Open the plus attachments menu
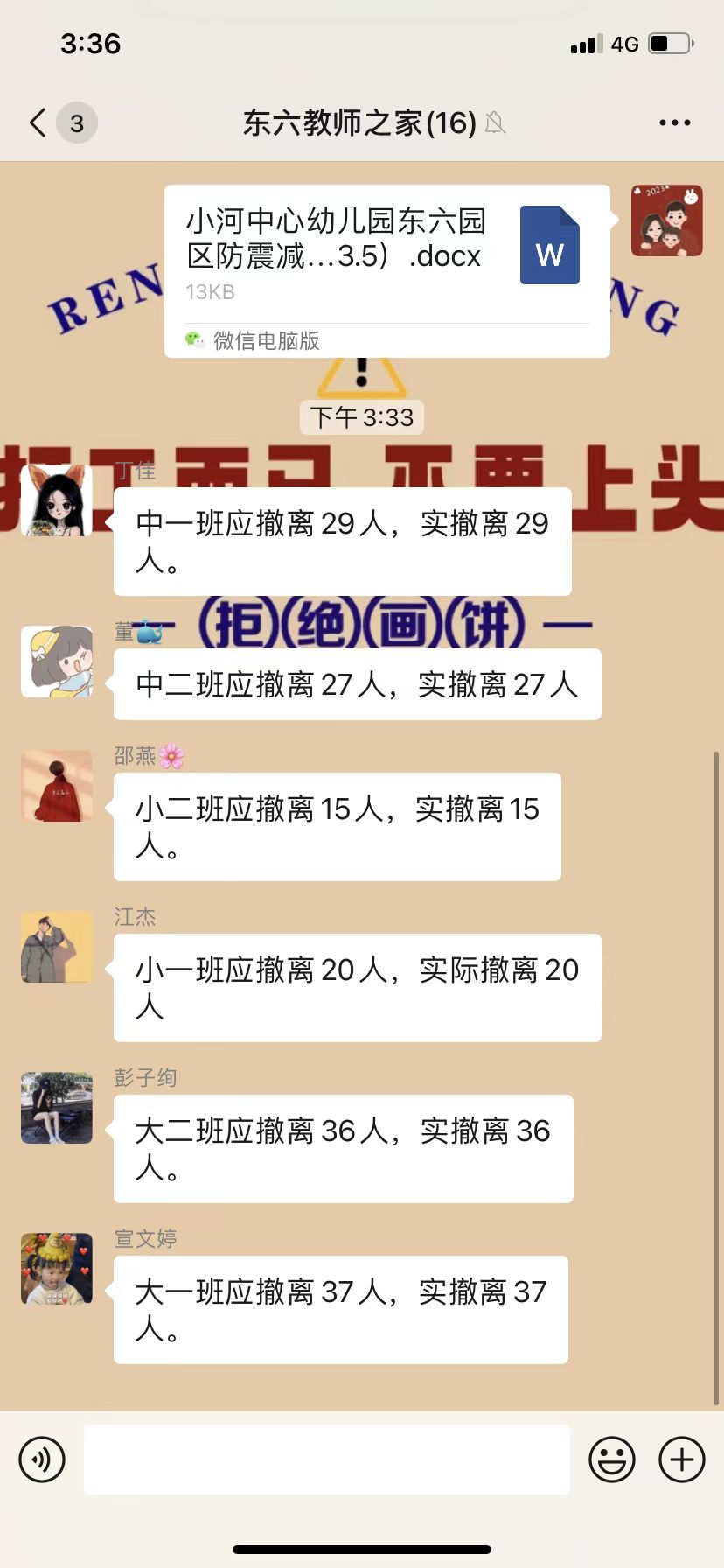This screenshot has height=1568, width=724. (x=681, y=1459)
